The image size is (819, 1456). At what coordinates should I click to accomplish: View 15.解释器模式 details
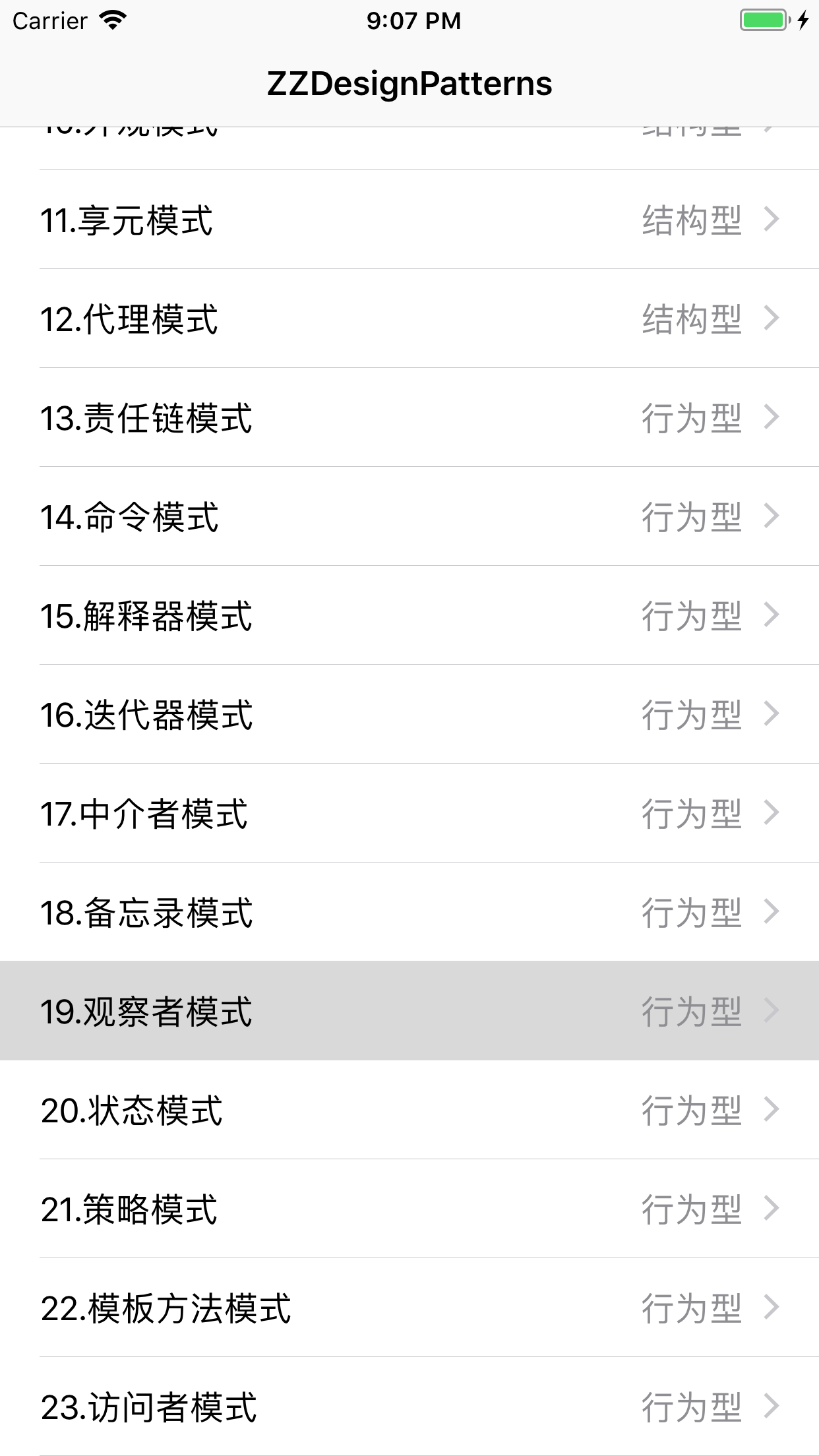coord(409,615)
